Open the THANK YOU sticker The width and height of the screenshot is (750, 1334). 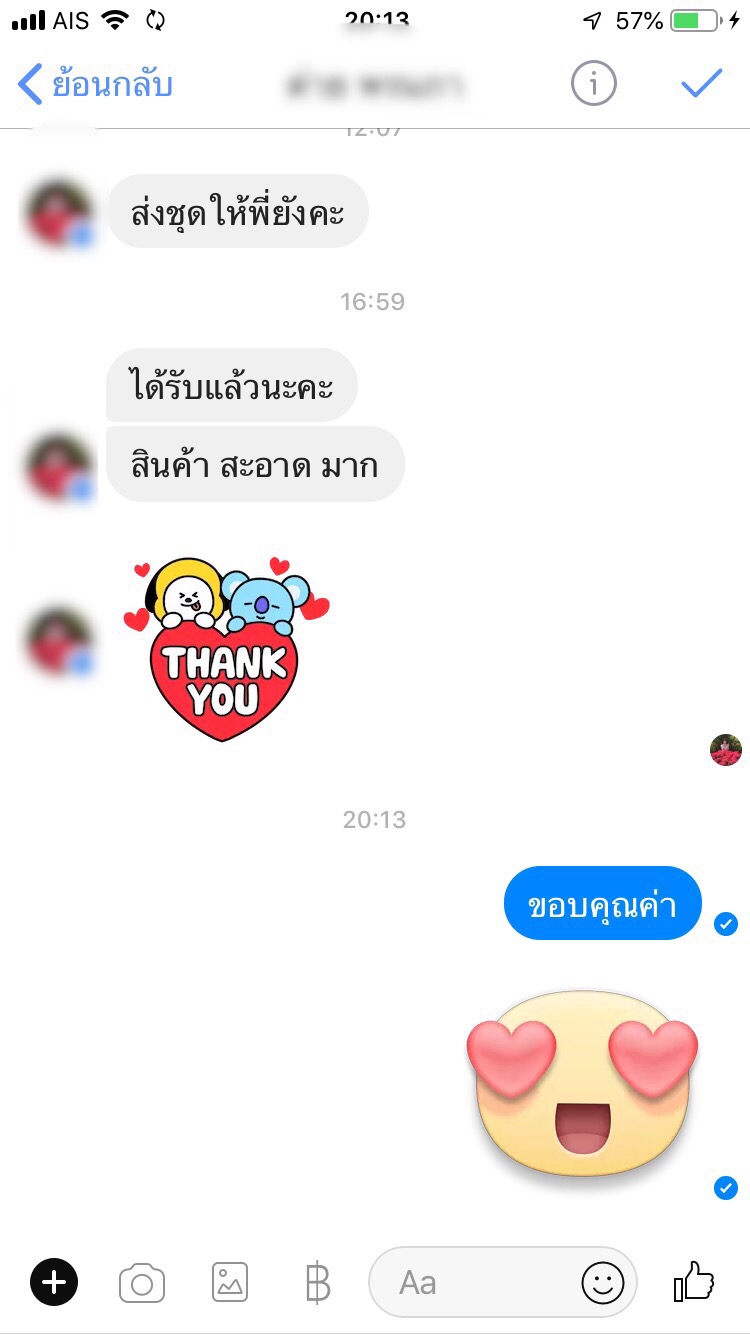tap(225, 650)
